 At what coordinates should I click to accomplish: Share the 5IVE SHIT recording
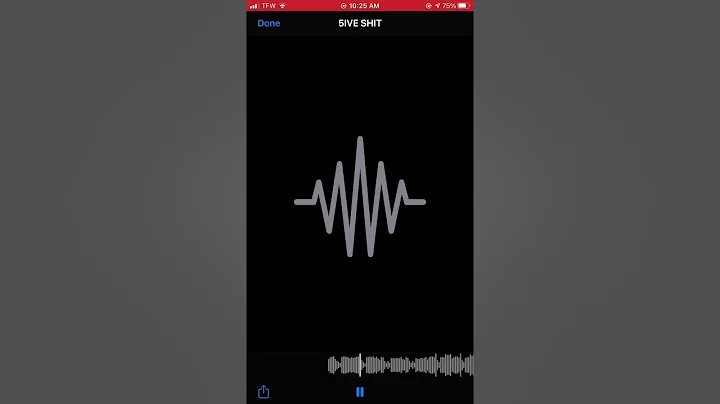(x=264, y=392)
